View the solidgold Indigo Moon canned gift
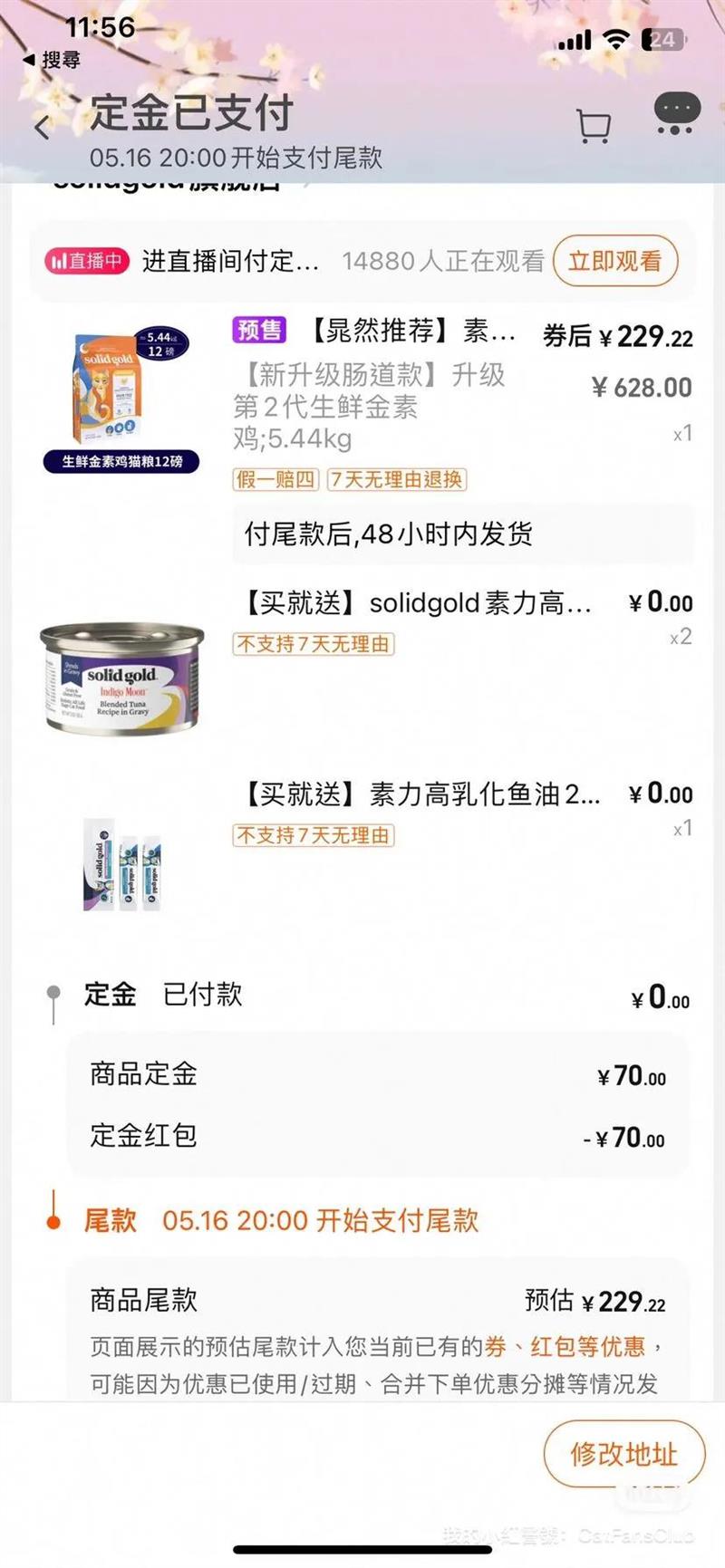 (x=122, y=676)
